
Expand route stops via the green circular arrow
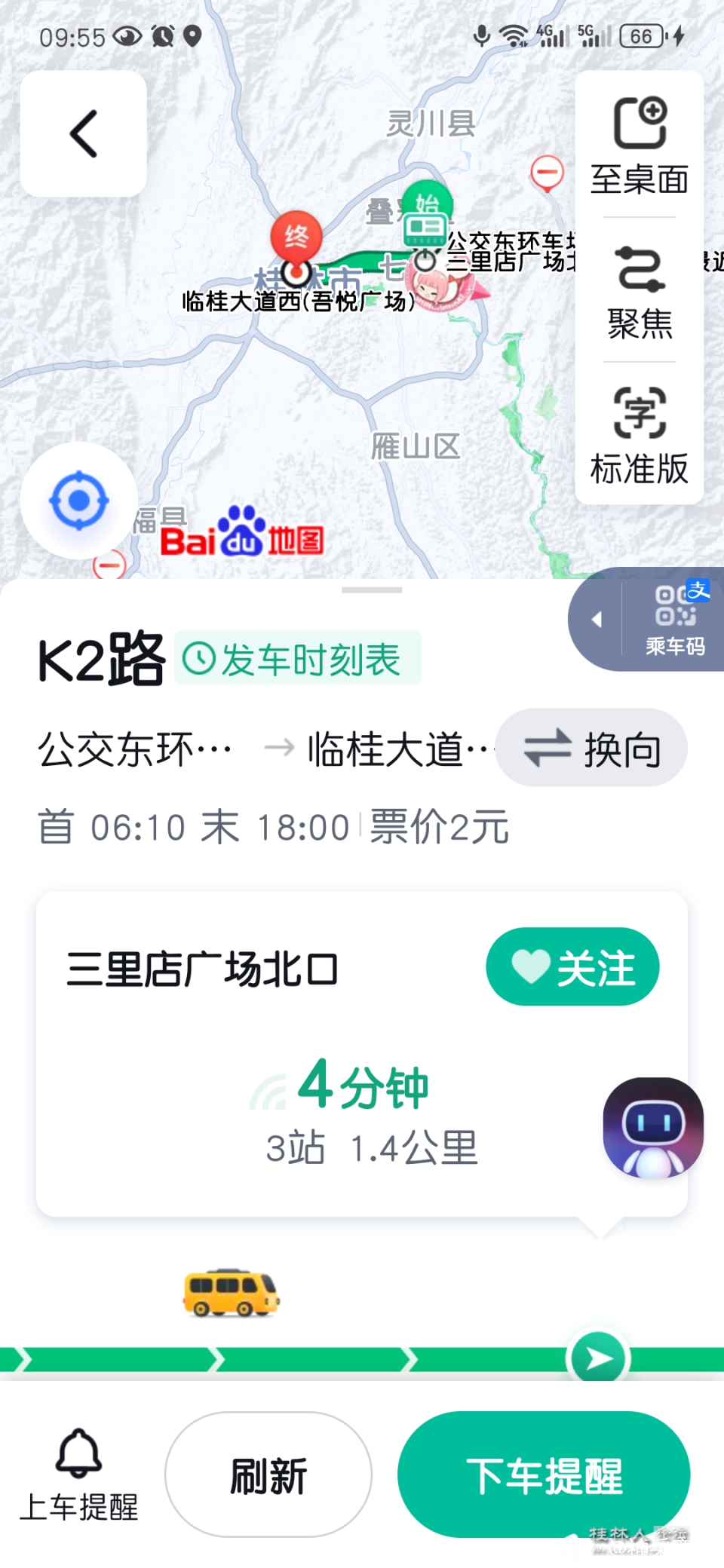597,1356
